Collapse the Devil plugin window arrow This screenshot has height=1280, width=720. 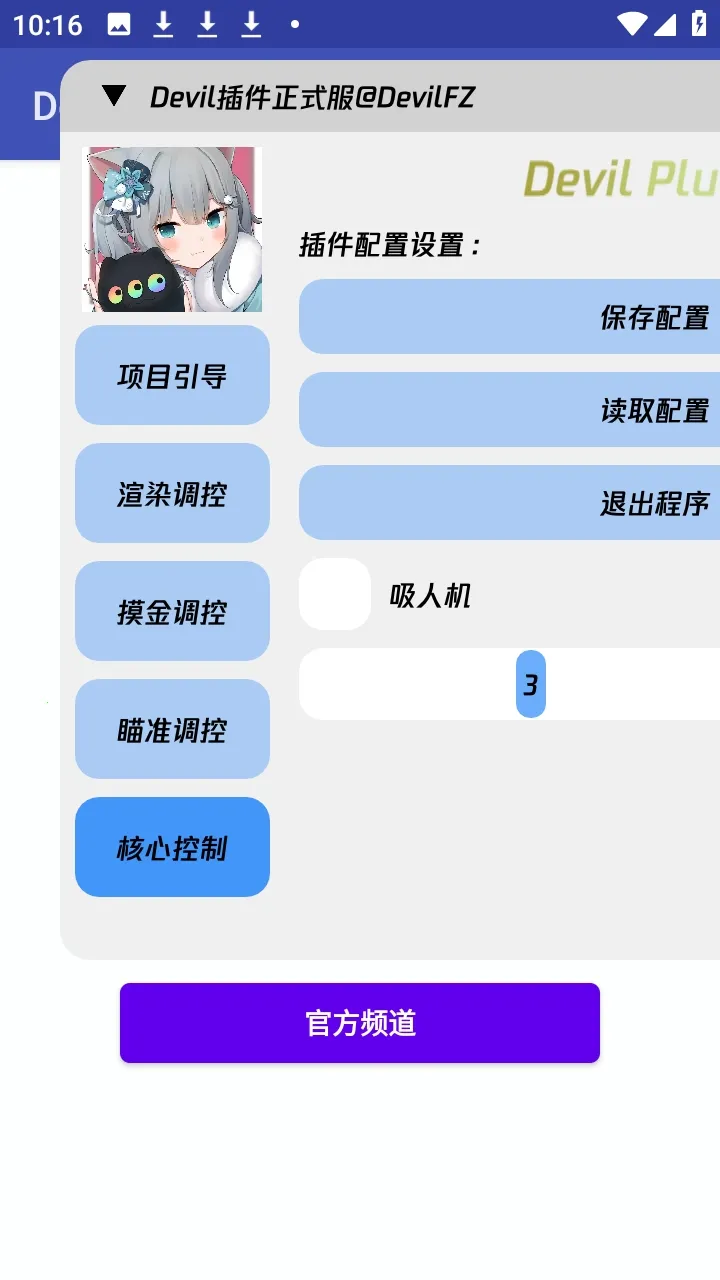coord(115,96)
